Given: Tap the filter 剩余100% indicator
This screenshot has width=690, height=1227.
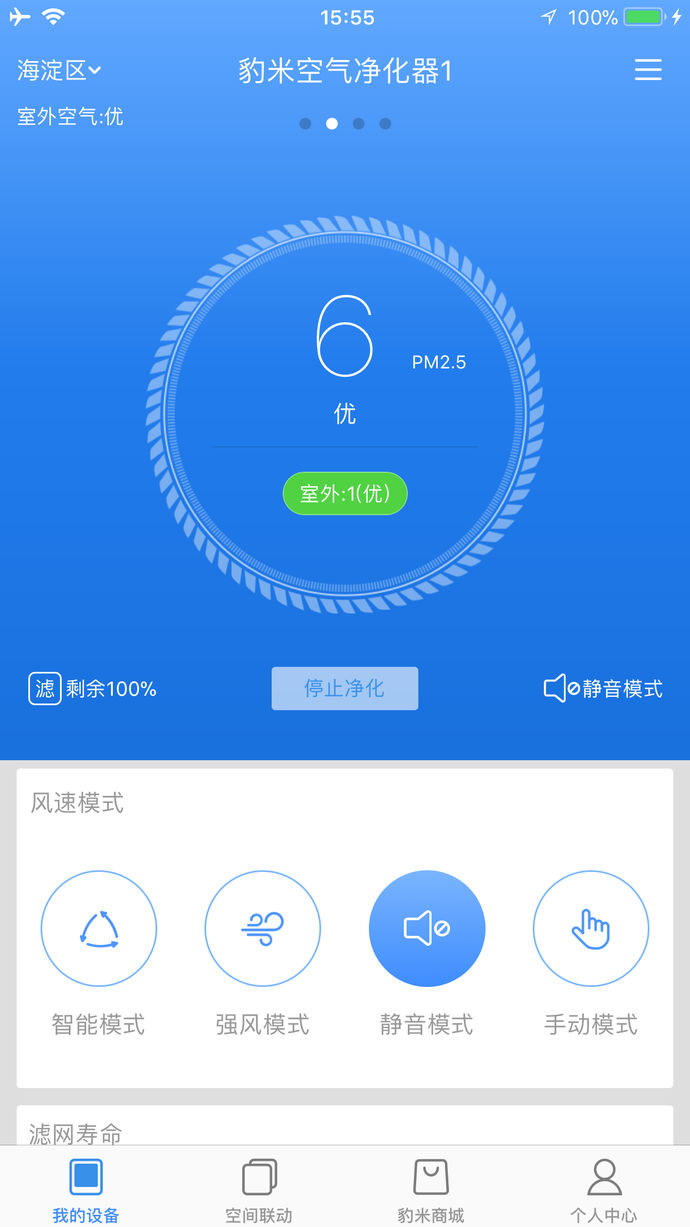Looking at the screenshot, I should coord(92,688).
